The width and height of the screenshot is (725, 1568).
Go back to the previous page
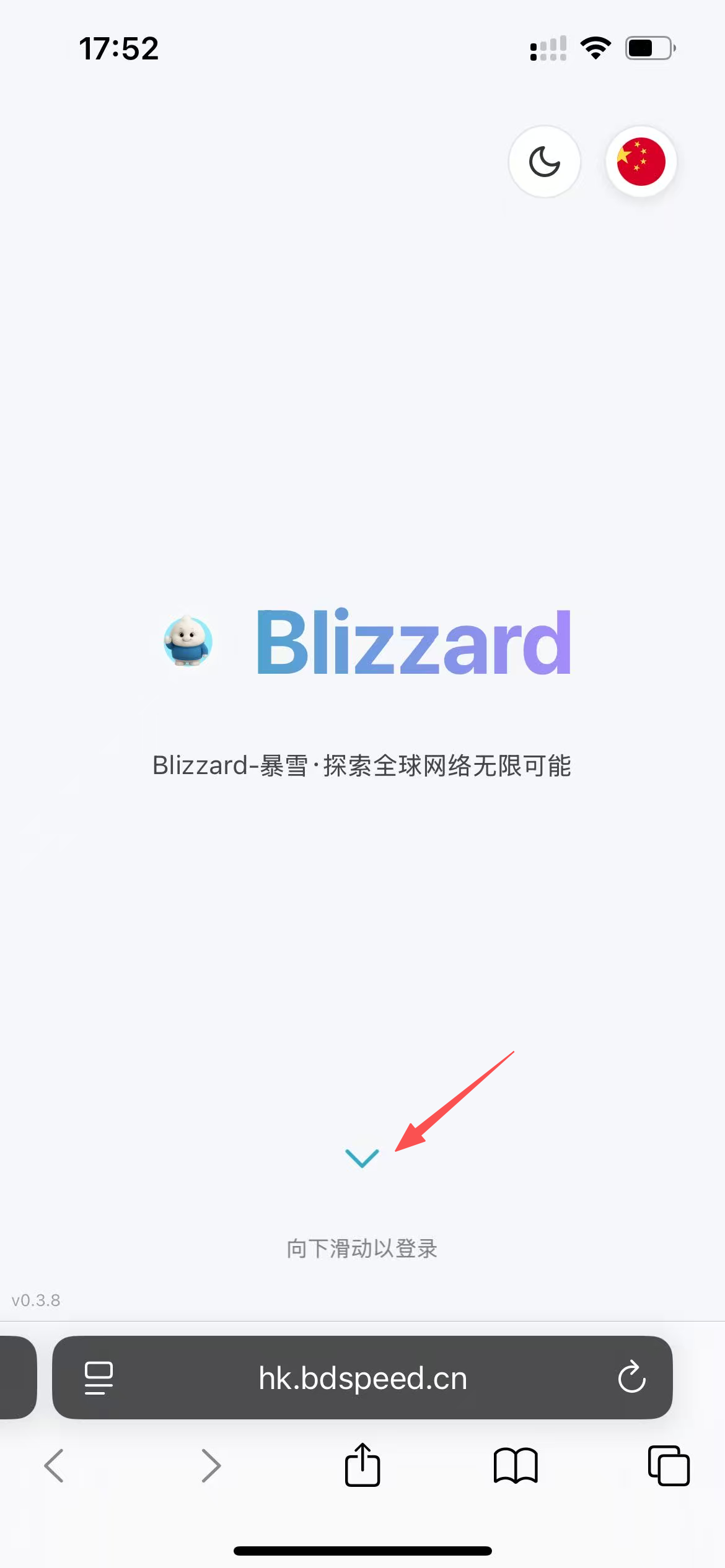tap(54, 1465)
